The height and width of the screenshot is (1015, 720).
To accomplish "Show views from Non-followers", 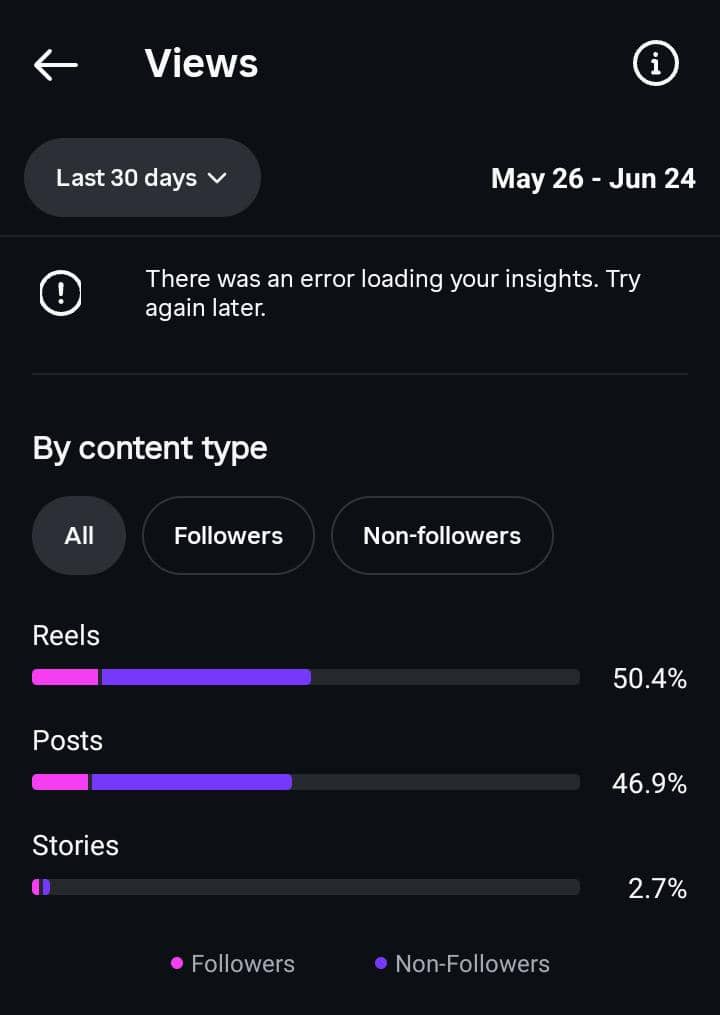I will (x=442, y=536).
